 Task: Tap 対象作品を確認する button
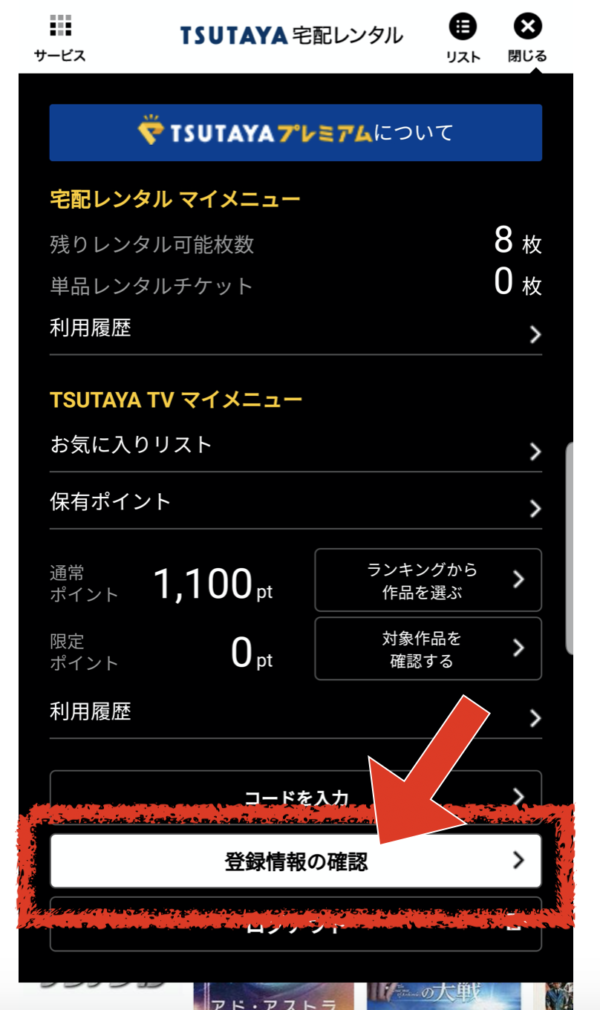(428, 649)
